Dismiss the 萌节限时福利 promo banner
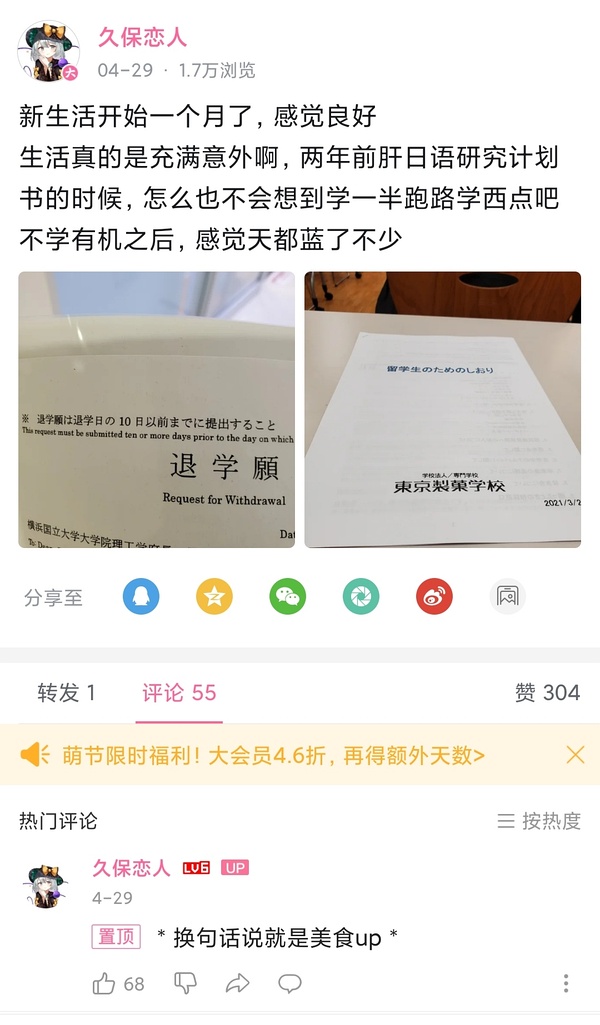 click(x=575, y=755)
